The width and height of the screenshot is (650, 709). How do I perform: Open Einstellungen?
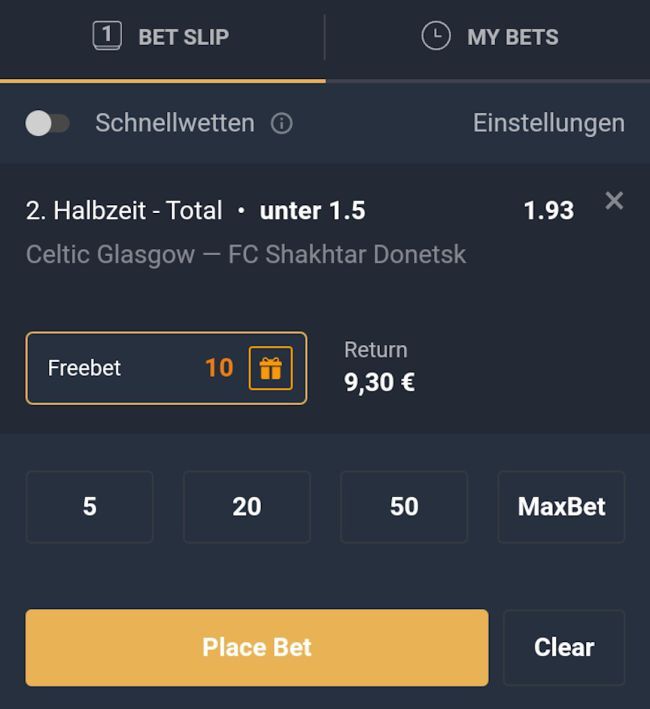548,123
